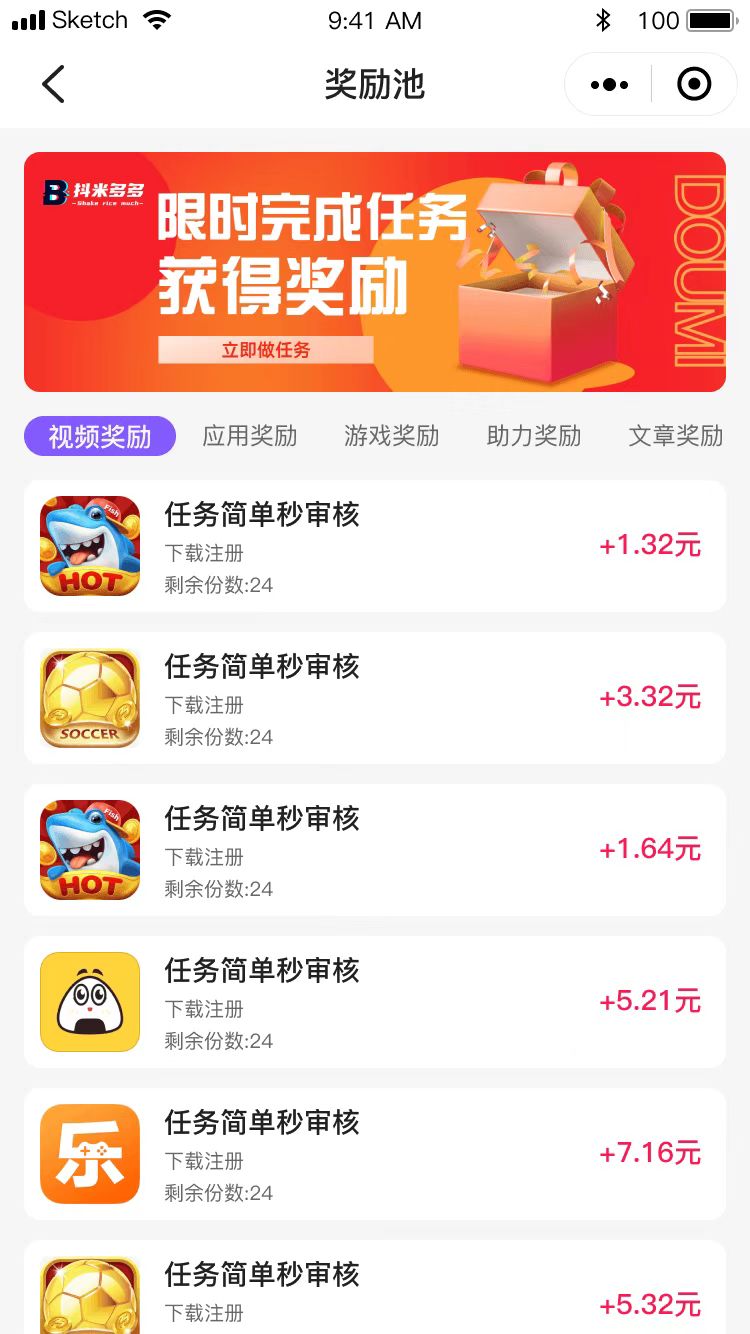The height and width of the screenshot is (1334, 750).
Task: Choose the task rewarding +5.32元
Action: tap(375, 1292)
